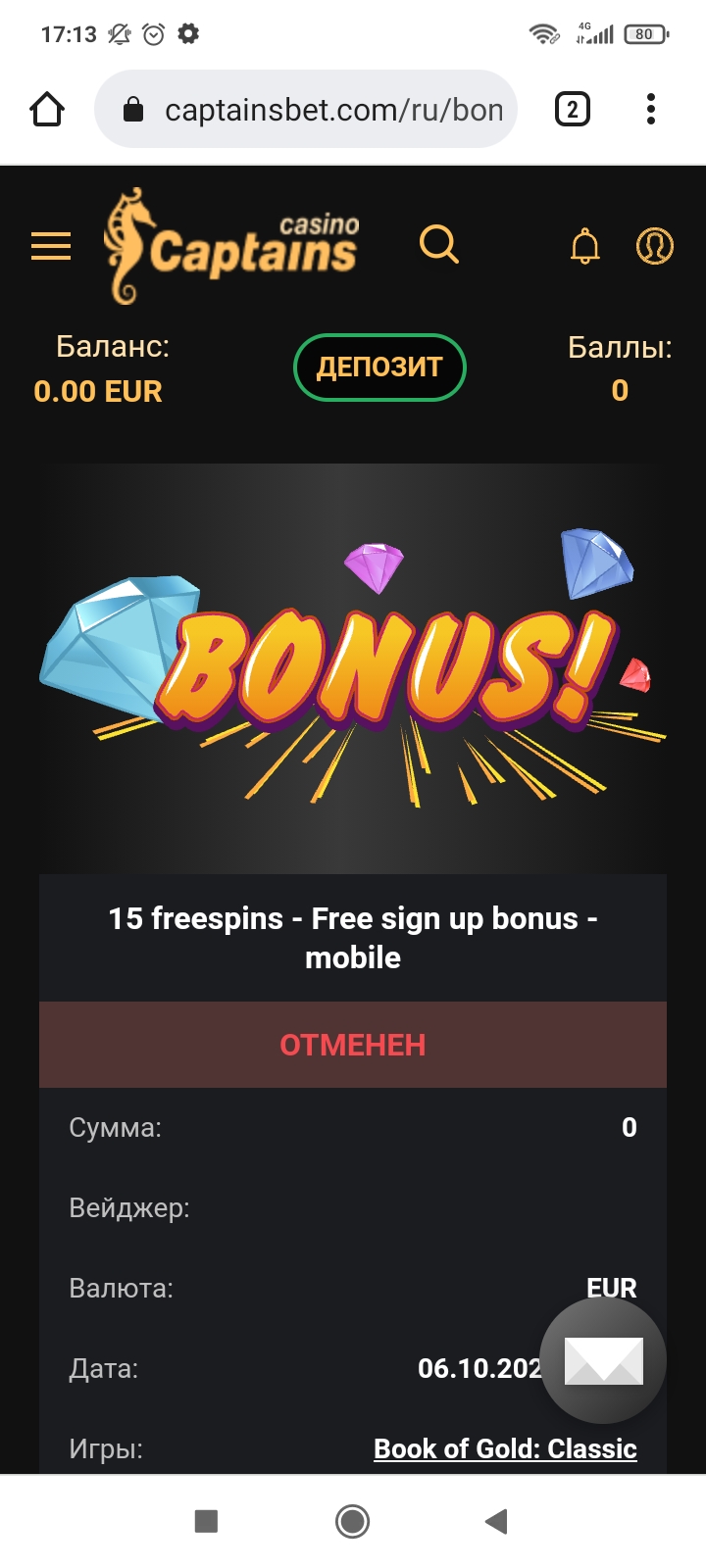The width and height of the screenshot is (706, 1568).
Task: Open recent apps with the square button
Action: (206, 1521)
